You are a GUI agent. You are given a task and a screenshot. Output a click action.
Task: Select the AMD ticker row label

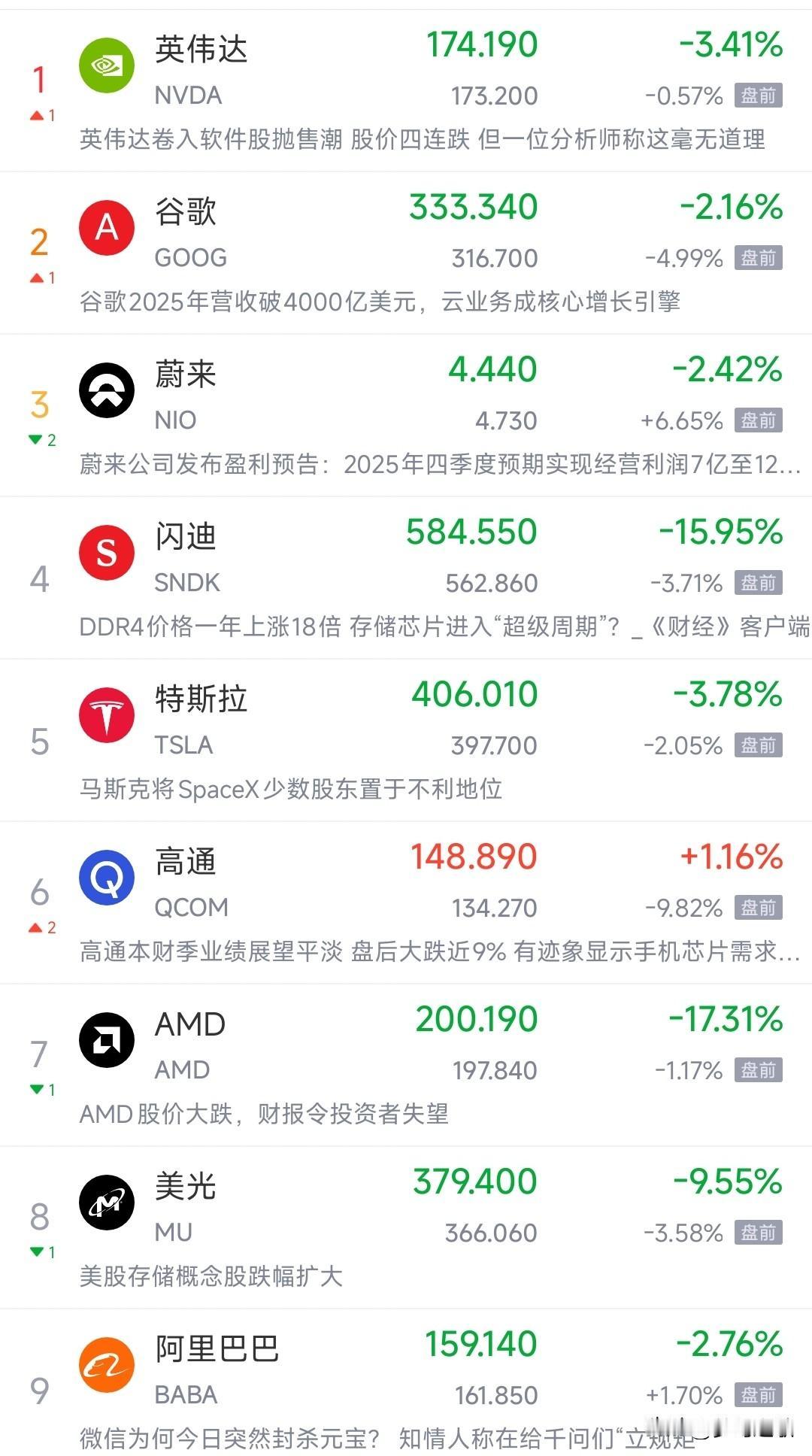click(x=181, y=1070)
